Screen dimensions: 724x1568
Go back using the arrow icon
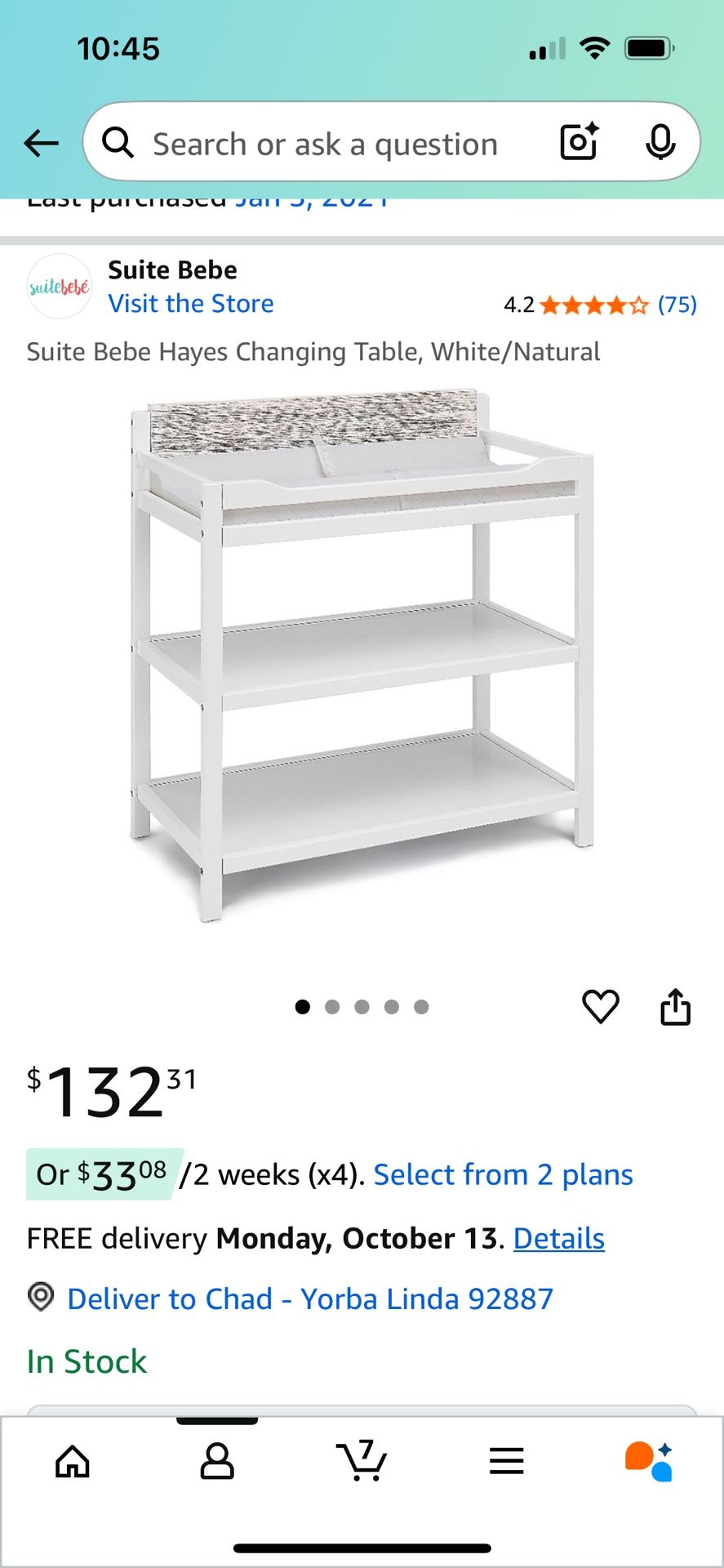(41, 144)
